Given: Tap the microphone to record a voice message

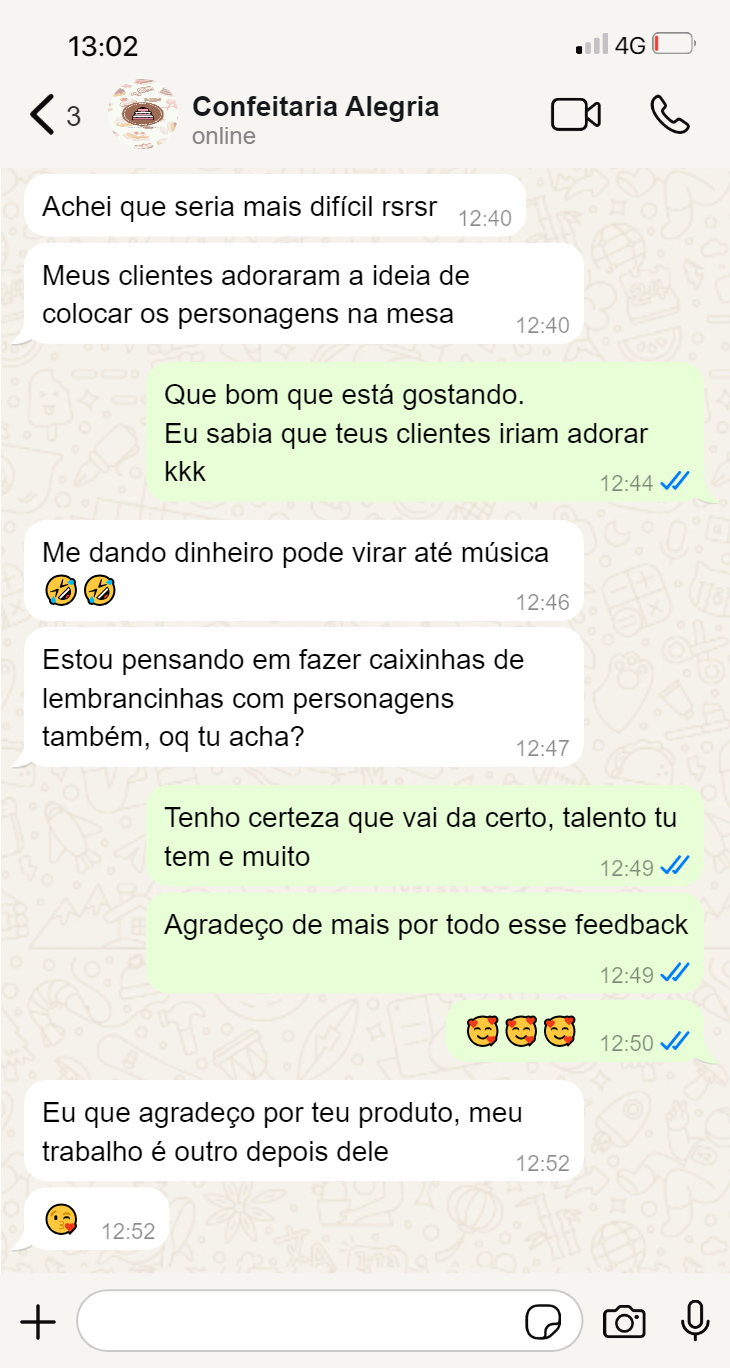Looking at the screenshot, I should 693,1321.
